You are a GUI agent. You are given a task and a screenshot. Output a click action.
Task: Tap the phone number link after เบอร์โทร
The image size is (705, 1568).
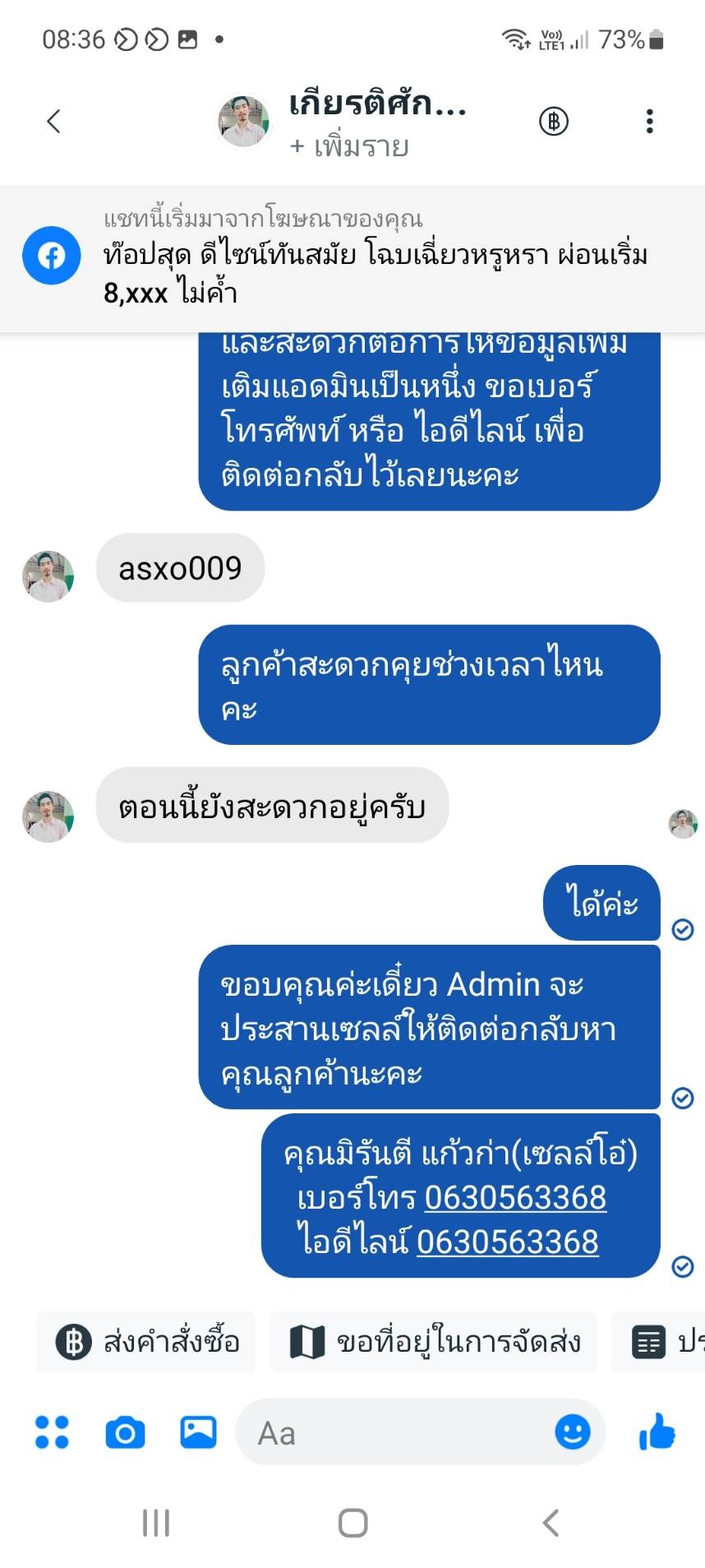coord(515,1197)
